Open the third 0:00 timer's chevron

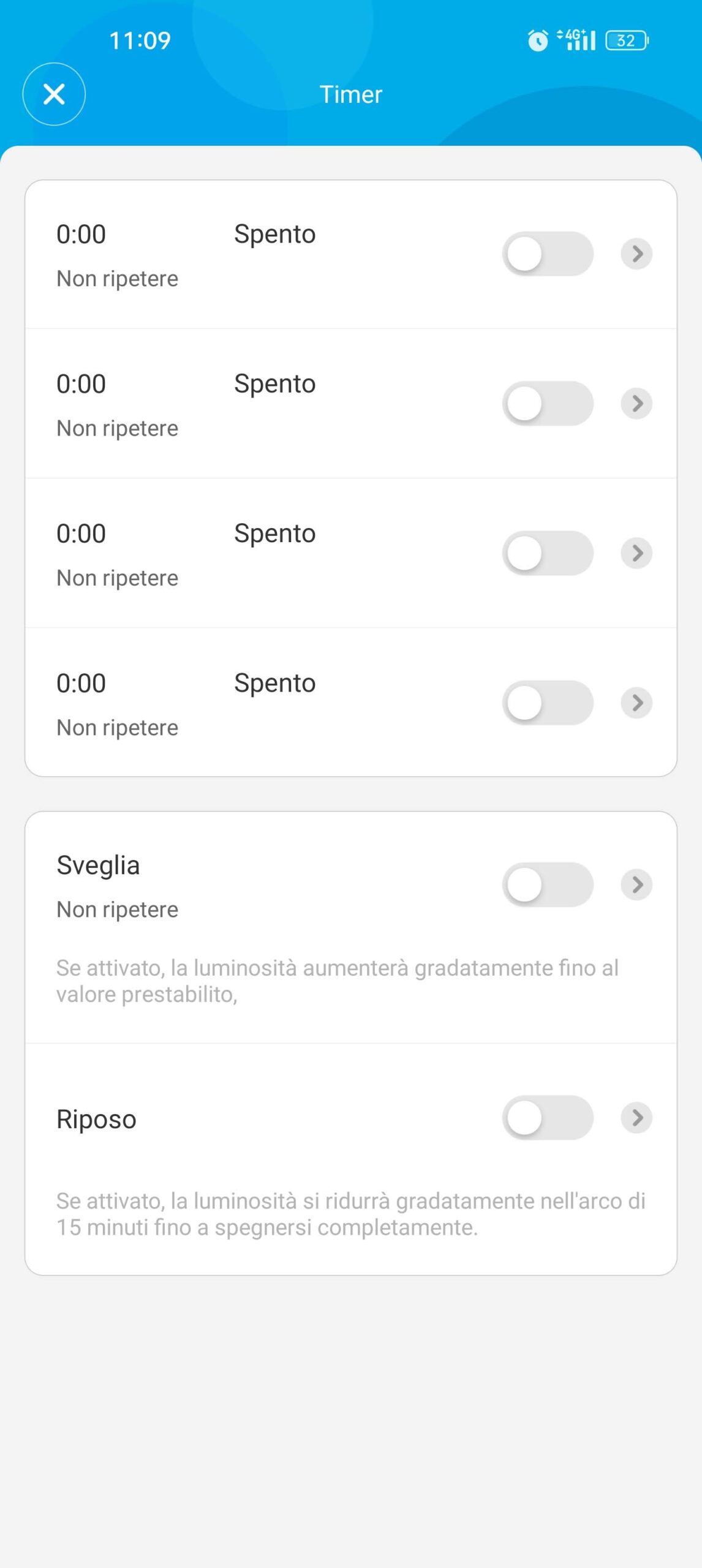pyautogui.click(x=636, y=553)
